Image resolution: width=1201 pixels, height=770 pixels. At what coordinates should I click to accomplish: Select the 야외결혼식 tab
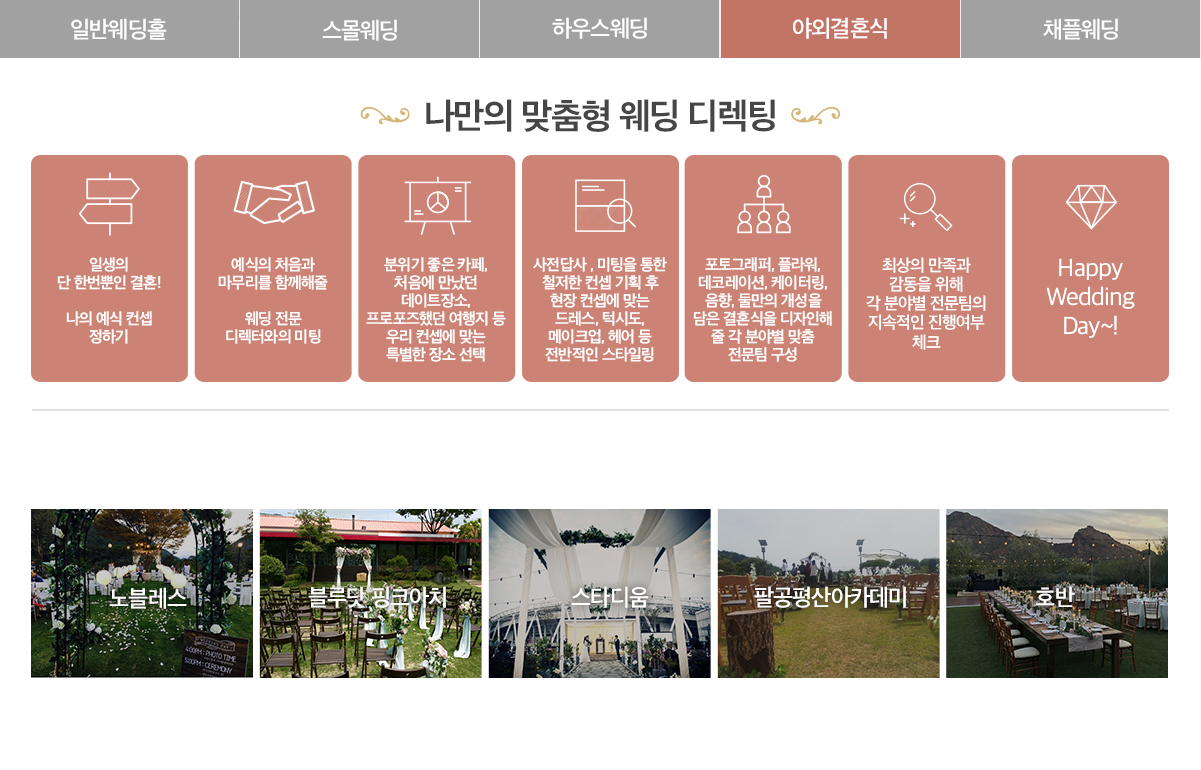point(839,29)
